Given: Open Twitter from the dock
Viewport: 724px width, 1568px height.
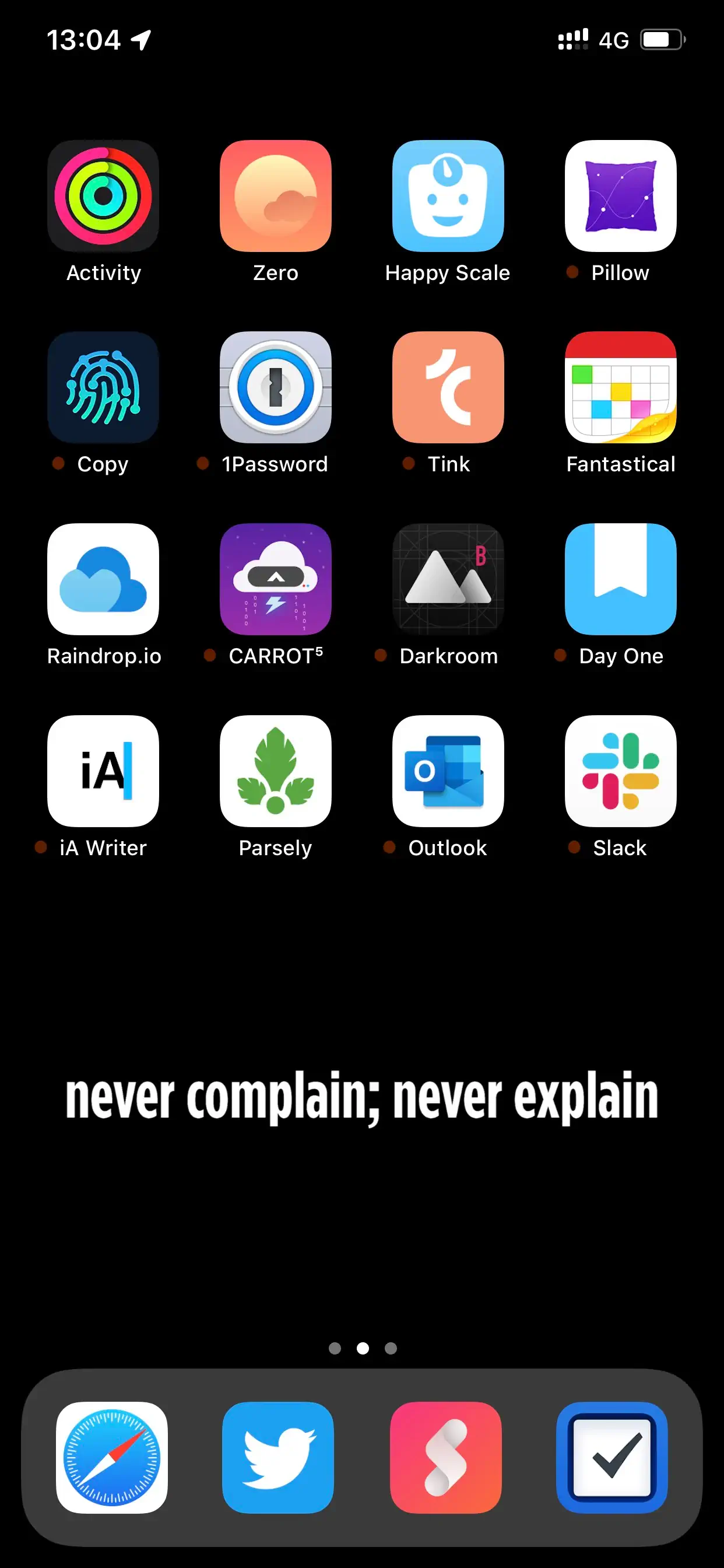Looking at the screenshot, I should 278,1457.
